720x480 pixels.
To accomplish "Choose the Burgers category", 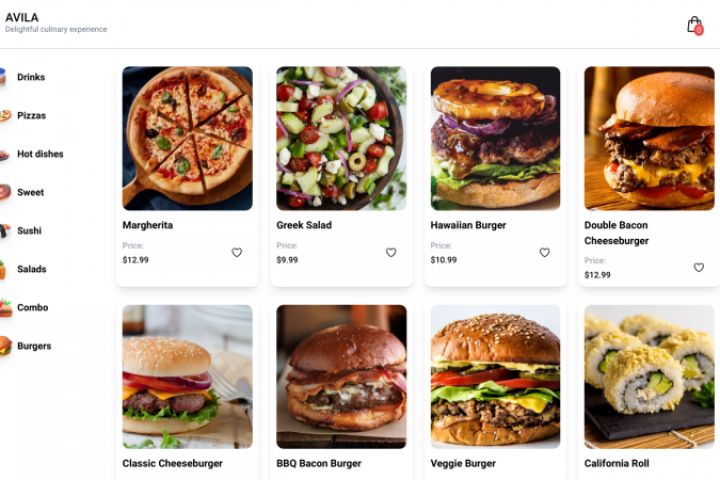I will click(x=34, y=346).
